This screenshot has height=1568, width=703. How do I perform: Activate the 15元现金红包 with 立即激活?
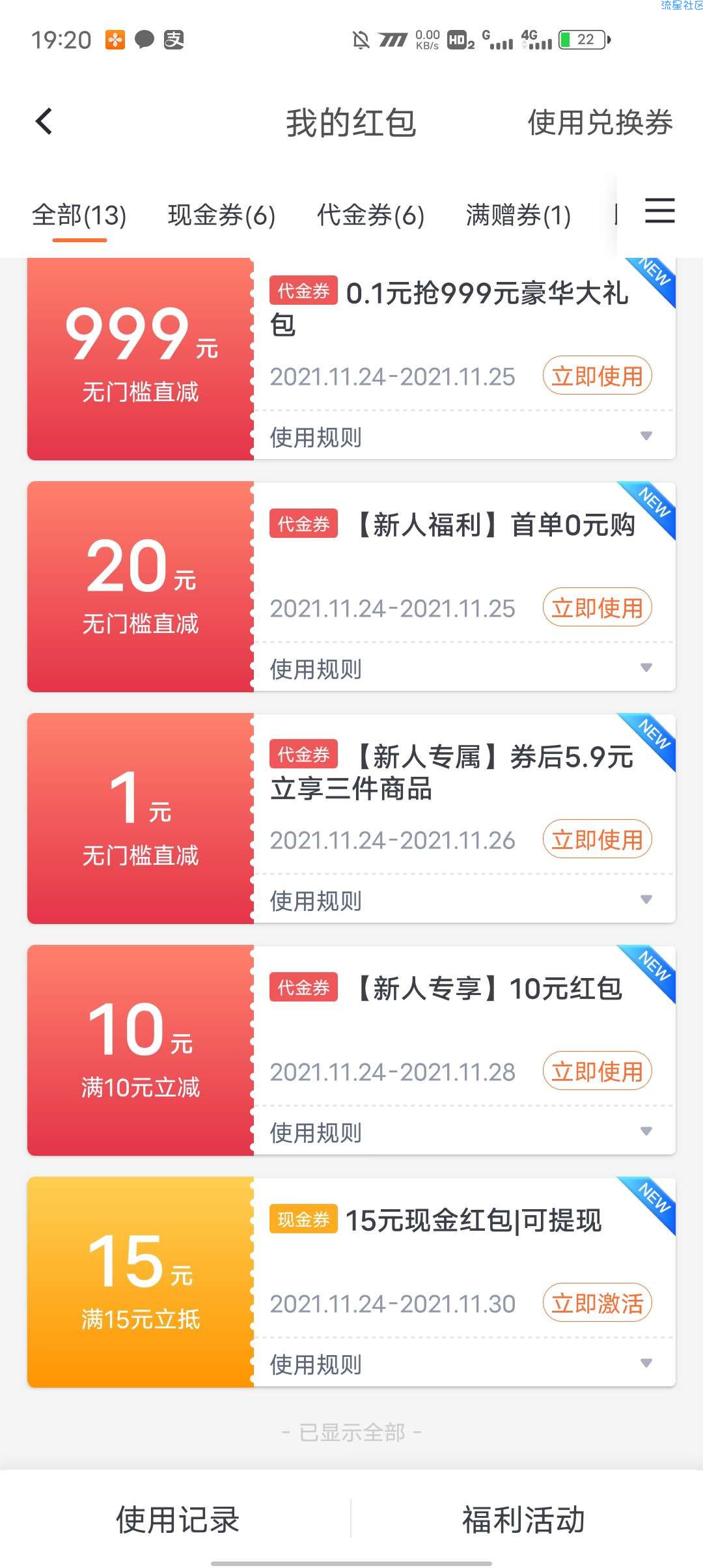[597, 1303]
